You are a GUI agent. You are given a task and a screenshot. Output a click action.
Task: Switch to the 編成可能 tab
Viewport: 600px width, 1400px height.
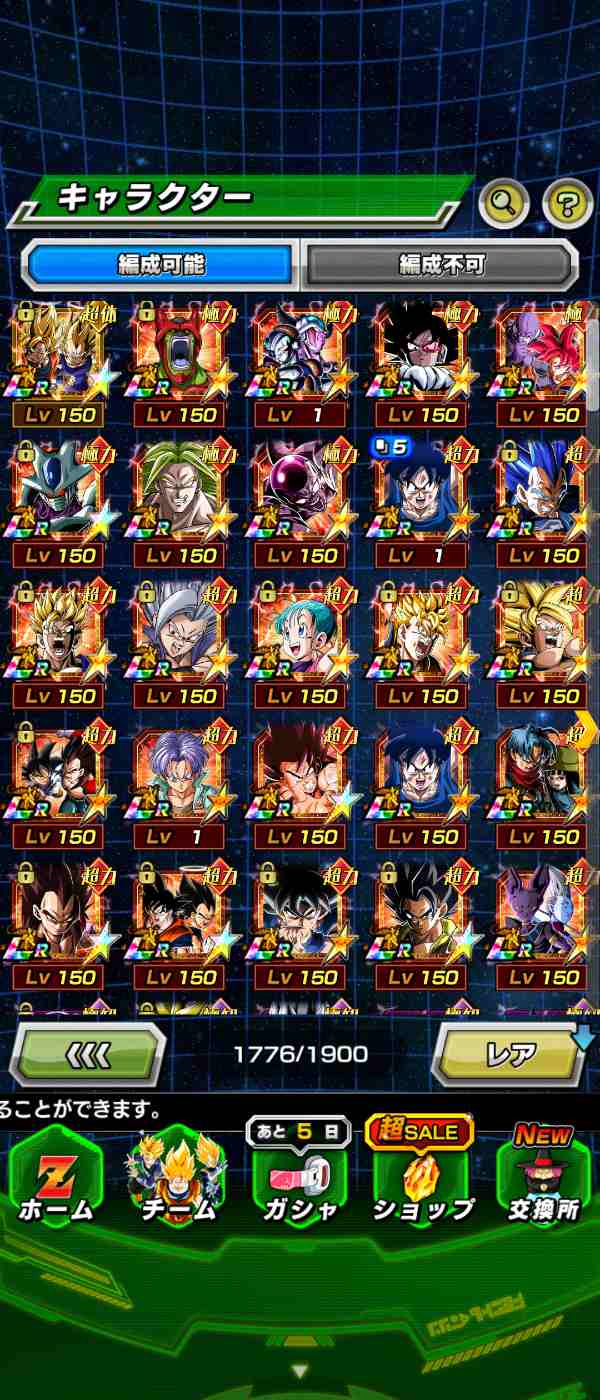coord(160,264)
